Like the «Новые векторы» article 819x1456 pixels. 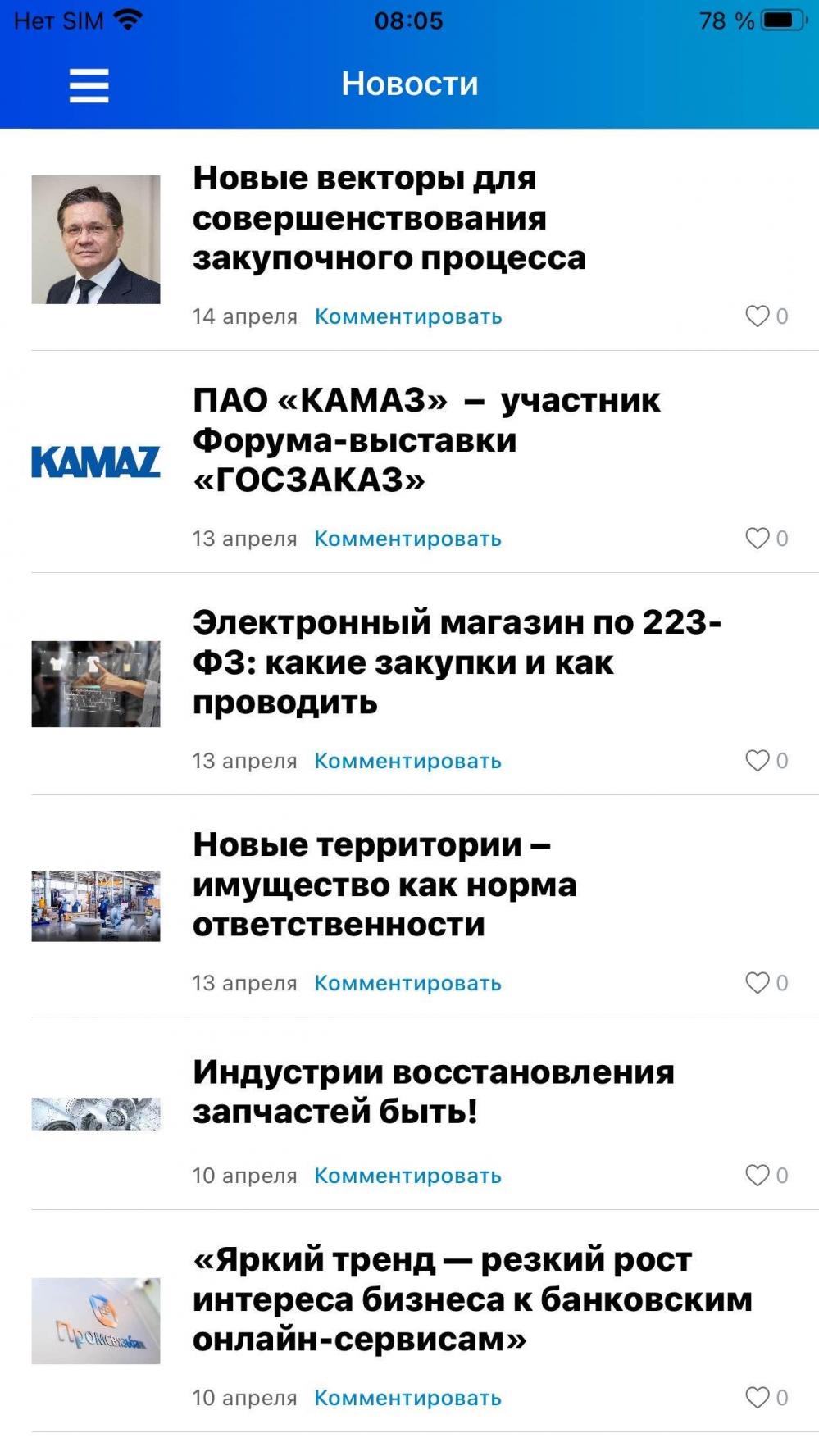[758, 316]
